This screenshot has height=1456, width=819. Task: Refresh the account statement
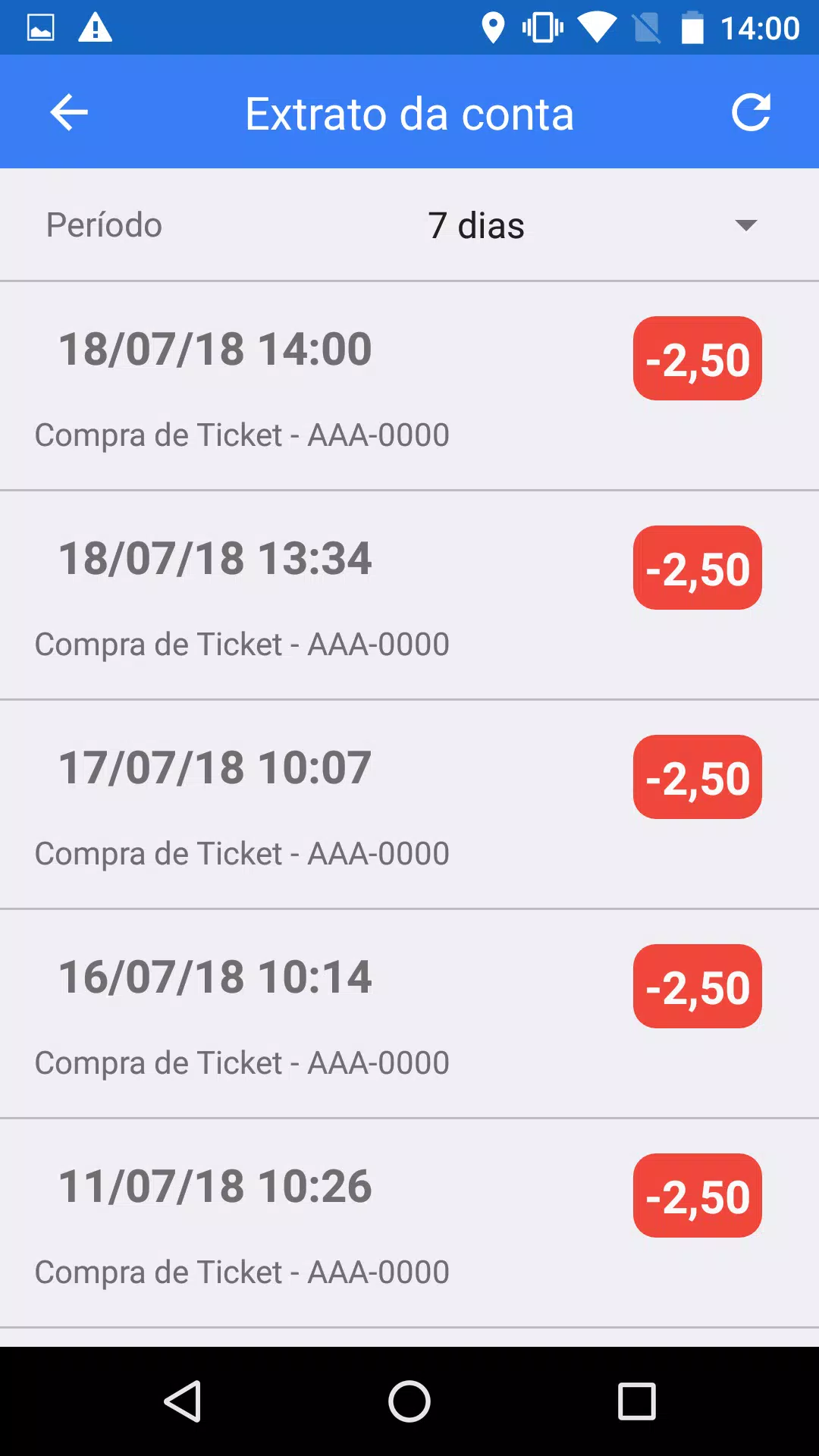(x=751, y=112)
